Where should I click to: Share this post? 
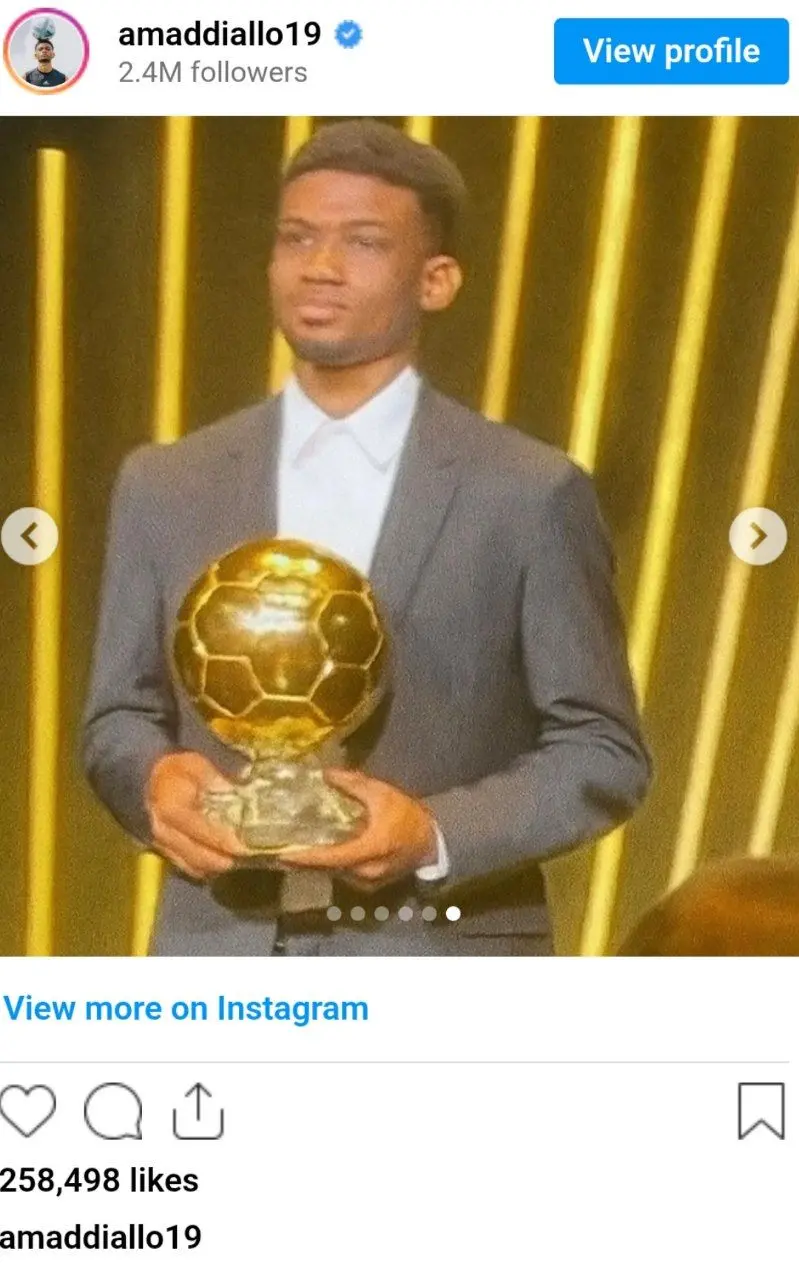coord(197,1111)
